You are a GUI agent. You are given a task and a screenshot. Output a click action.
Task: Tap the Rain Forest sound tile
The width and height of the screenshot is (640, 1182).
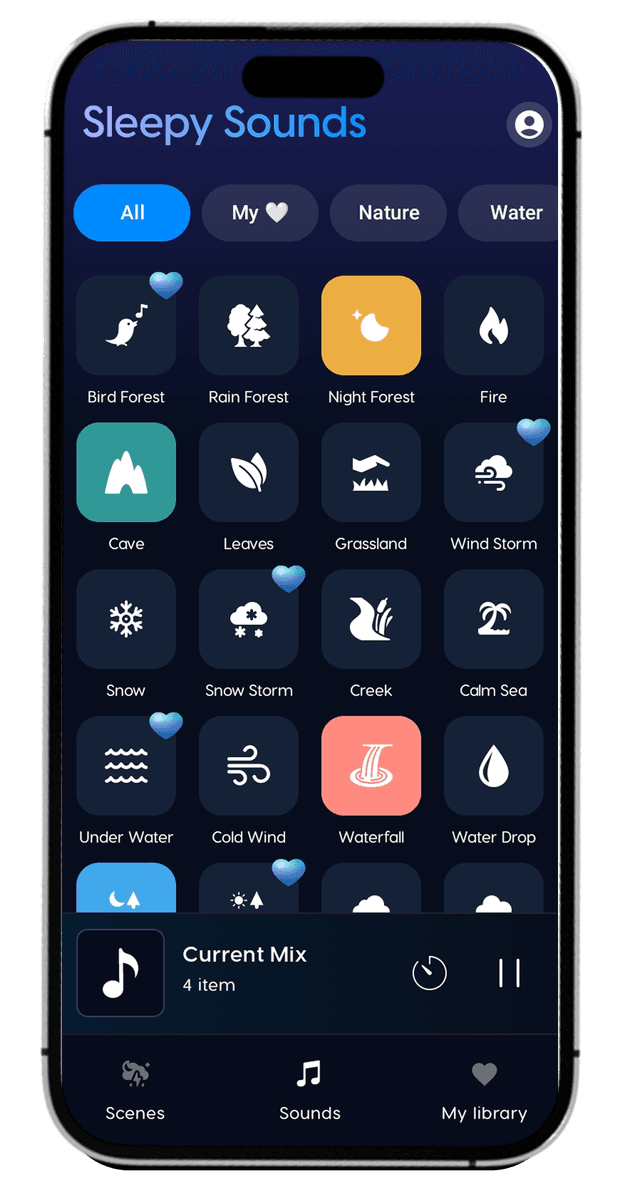click(x=249, y=326)
